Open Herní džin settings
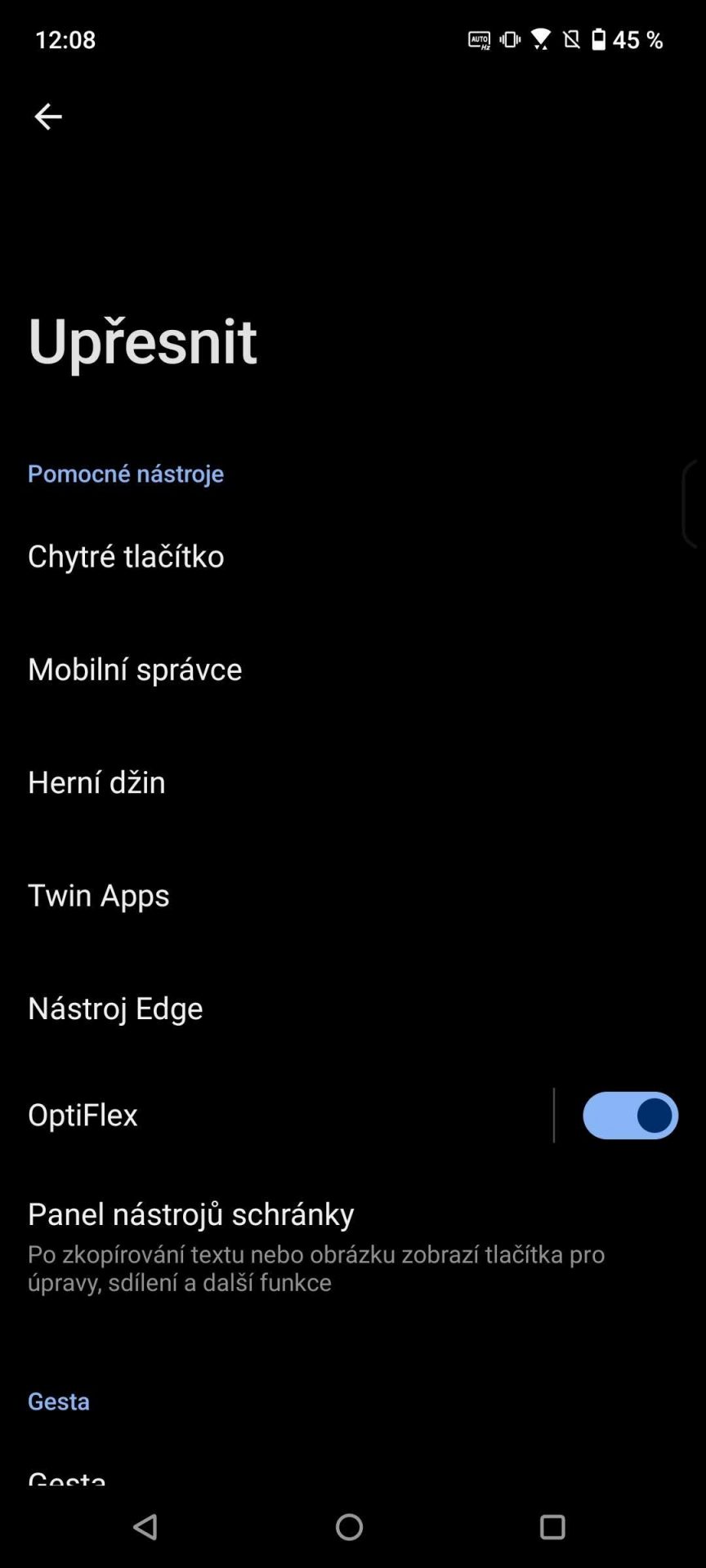 [x=353, y=782]
